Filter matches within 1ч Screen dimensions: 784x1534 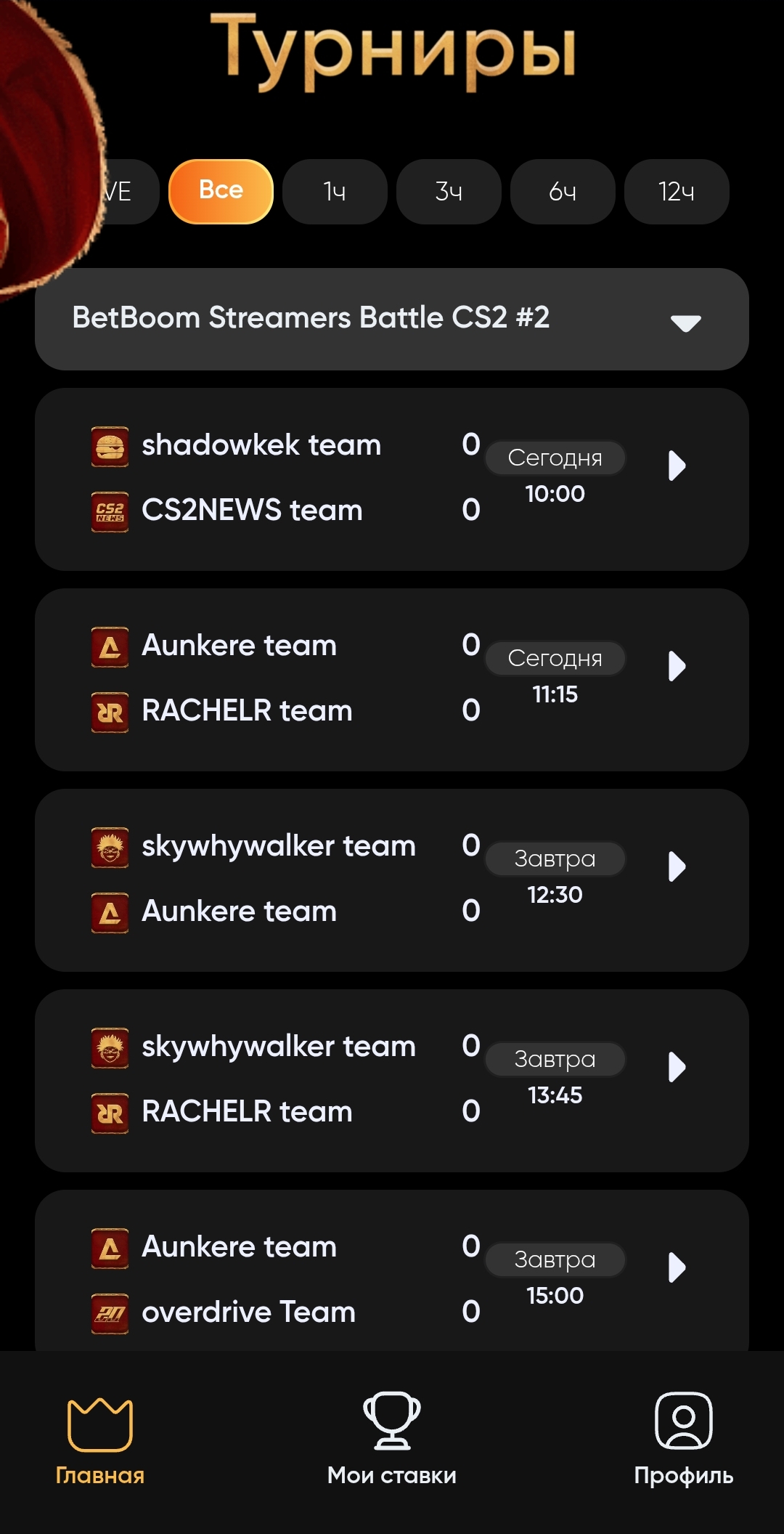tap(335, 191)
